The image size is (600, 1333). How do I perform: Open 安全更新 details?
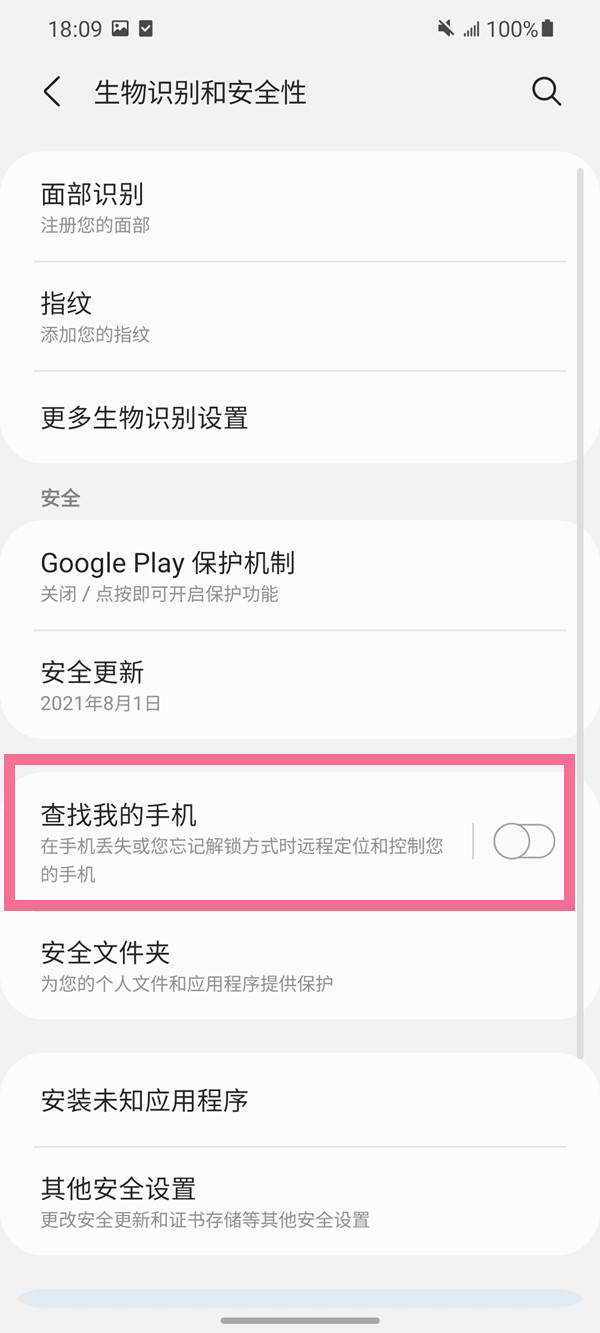click(x=290, y=685)
